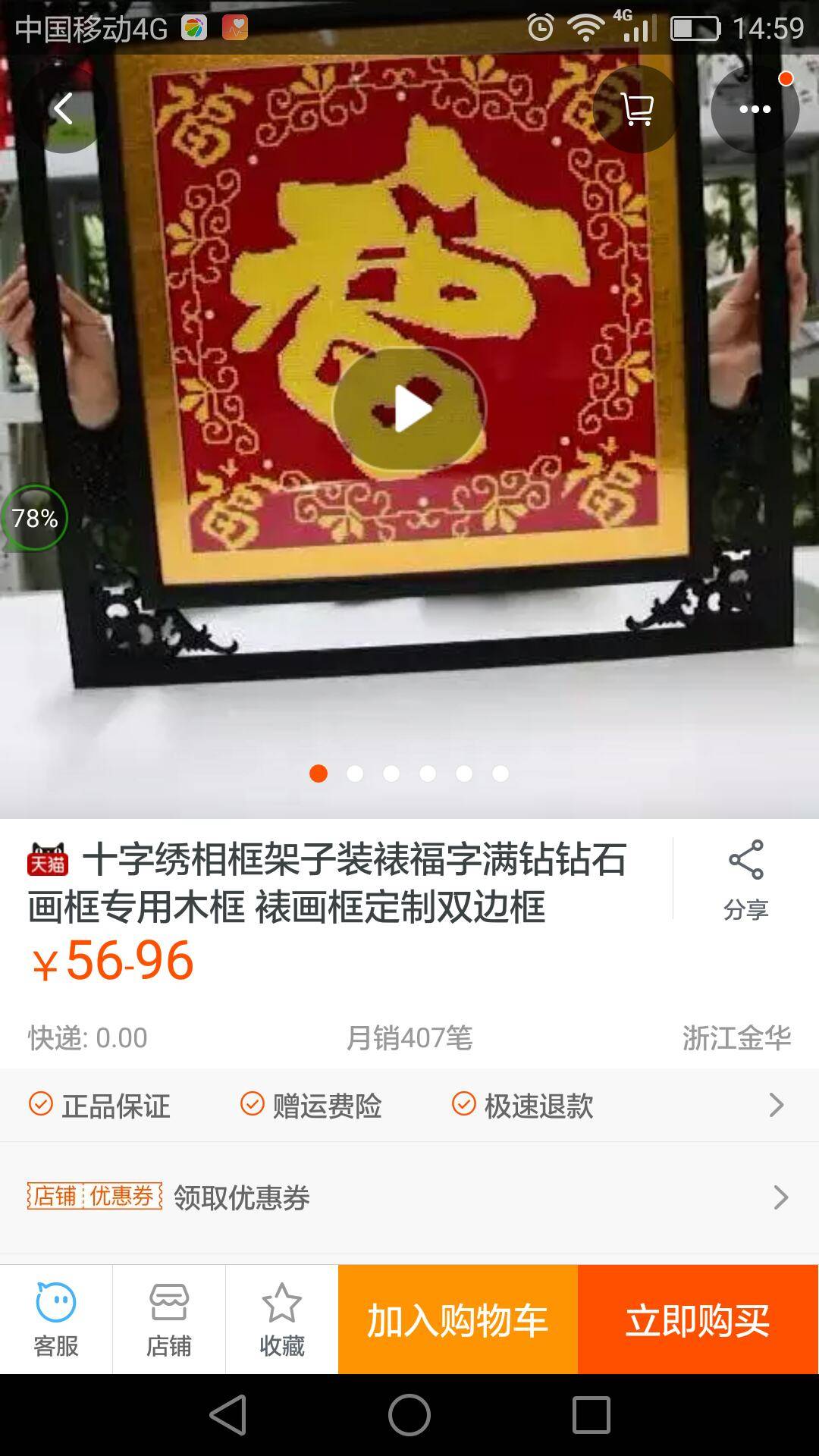Open the 领取优惠券 coupon row
Screen dimensions: 819x1456
409,1197
